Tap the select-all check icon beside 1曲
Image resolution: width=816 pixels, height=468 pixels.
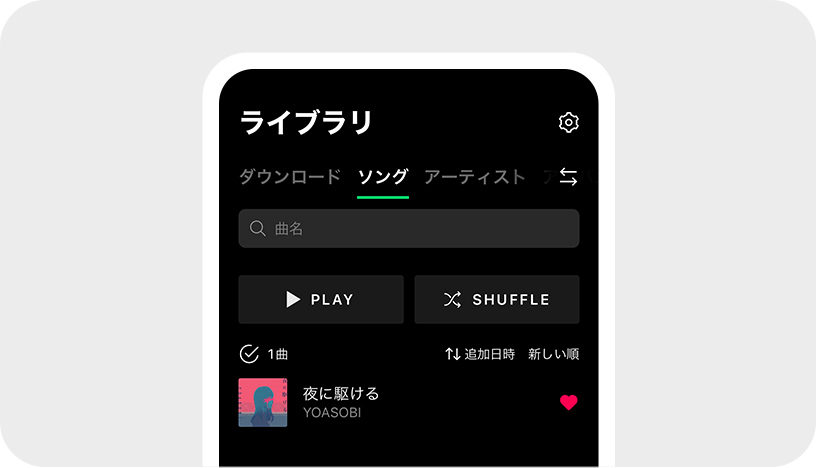tap(249, 354)
